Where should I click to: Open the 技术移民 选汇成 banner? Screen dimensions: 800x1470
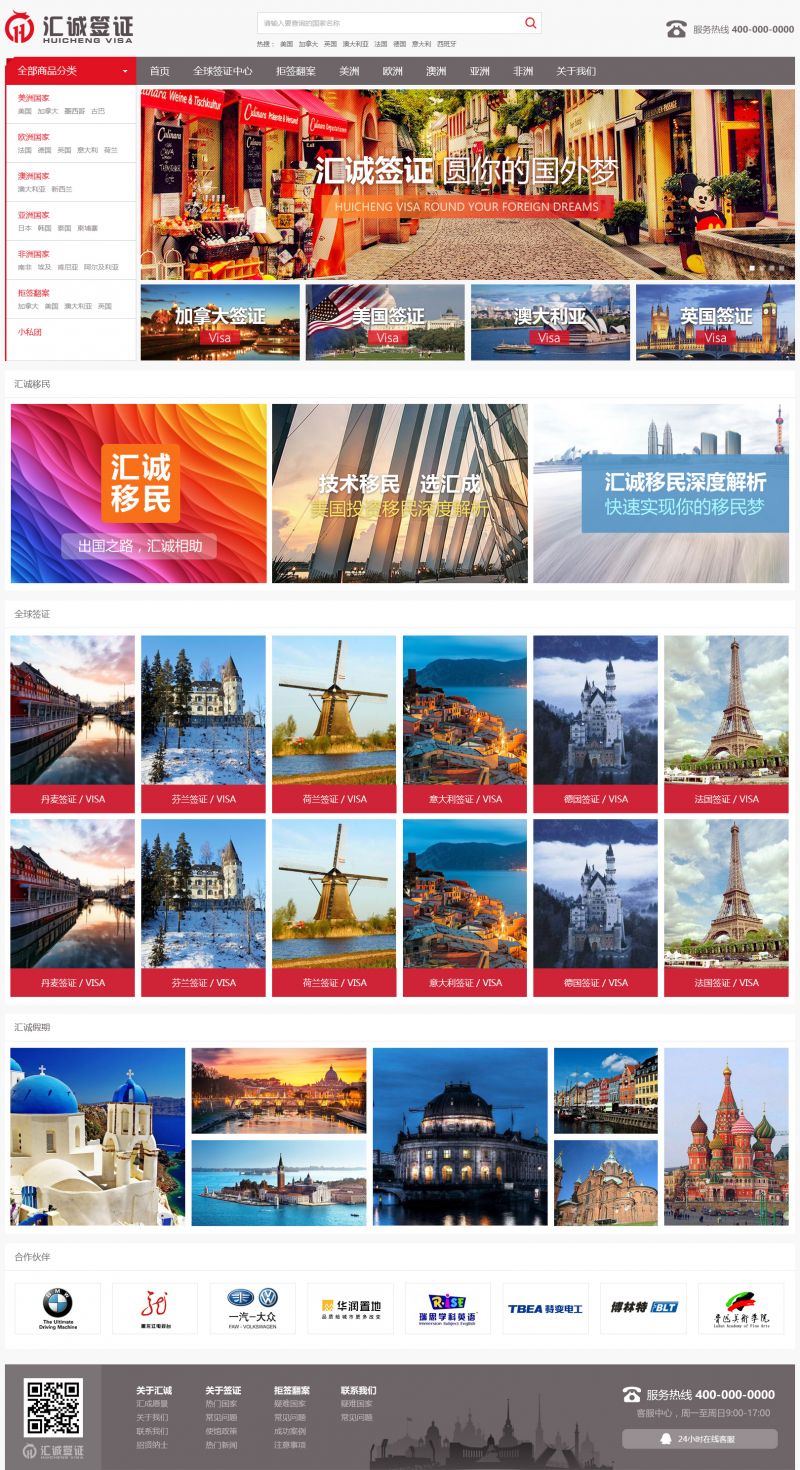tap(399, 493)
